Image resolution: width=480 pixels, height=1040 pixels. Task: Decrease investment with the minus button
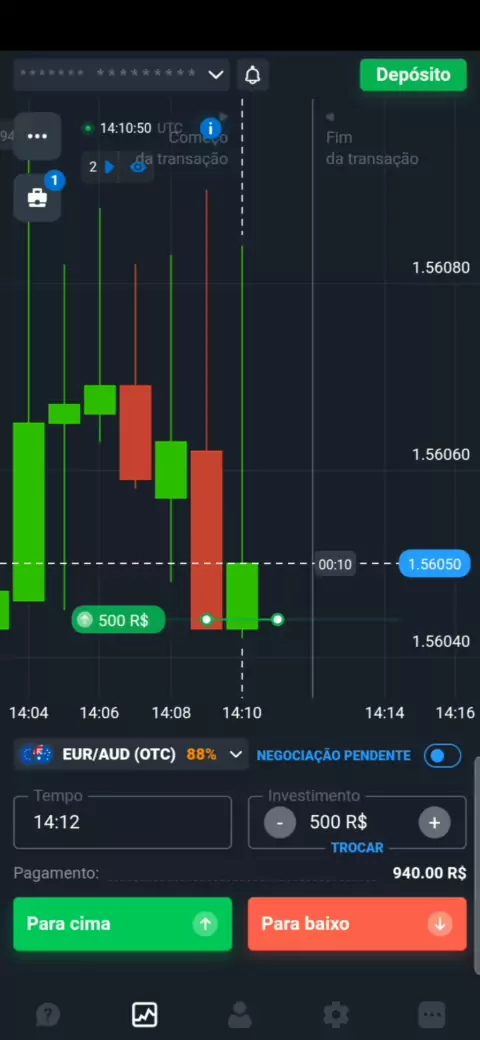tap(280, 822)
